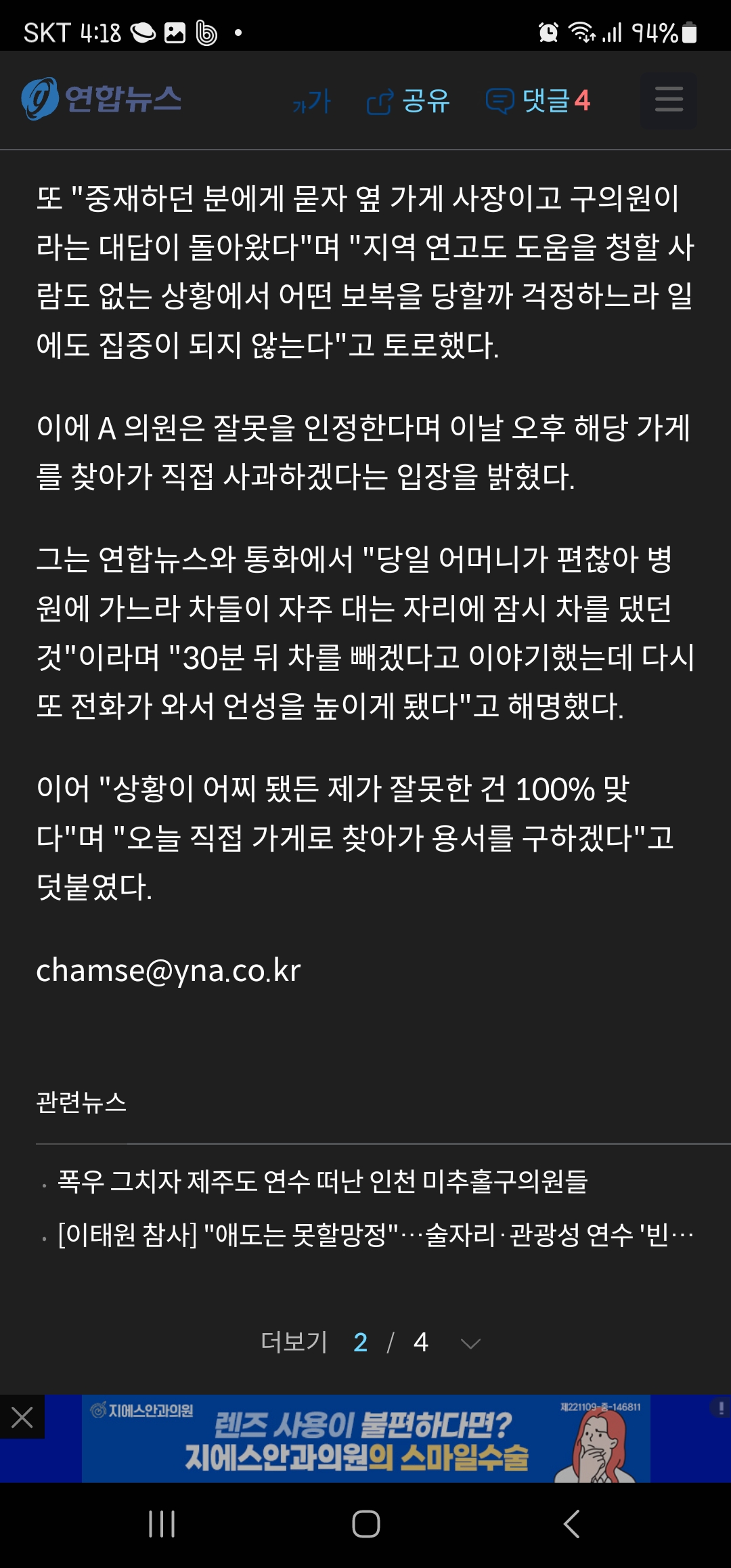
Task: Open related news starting with [이태원 참사]
Action: click(x=376, y=1235)
